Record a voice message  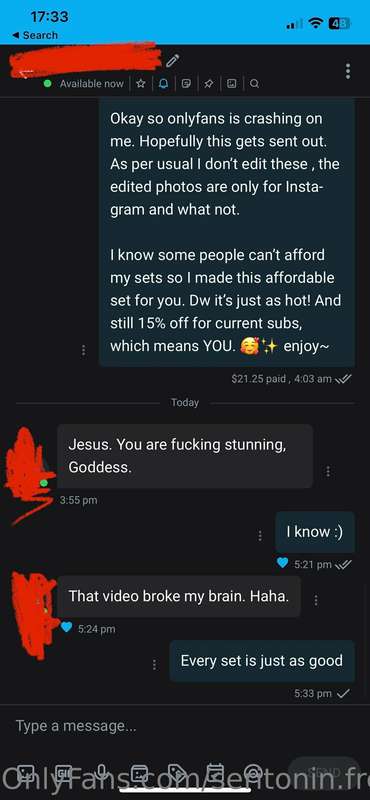point(101,772)
